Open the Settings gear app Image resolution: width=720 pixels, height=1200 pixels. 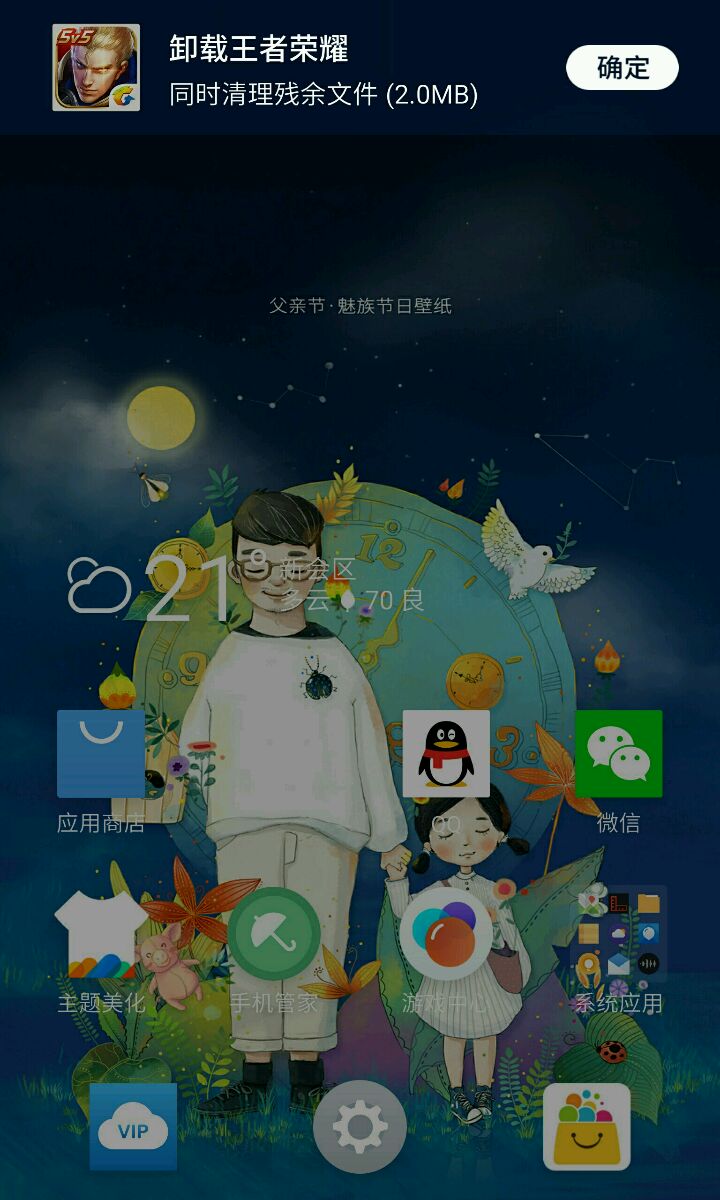pos(360,1127)
